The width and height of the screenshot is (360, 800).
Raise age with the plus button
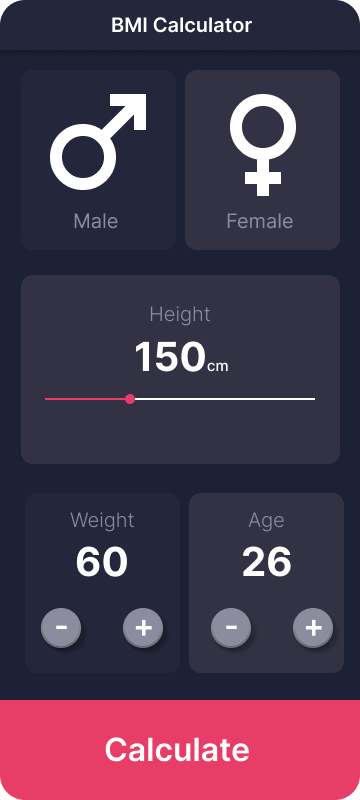pos(313,627)
